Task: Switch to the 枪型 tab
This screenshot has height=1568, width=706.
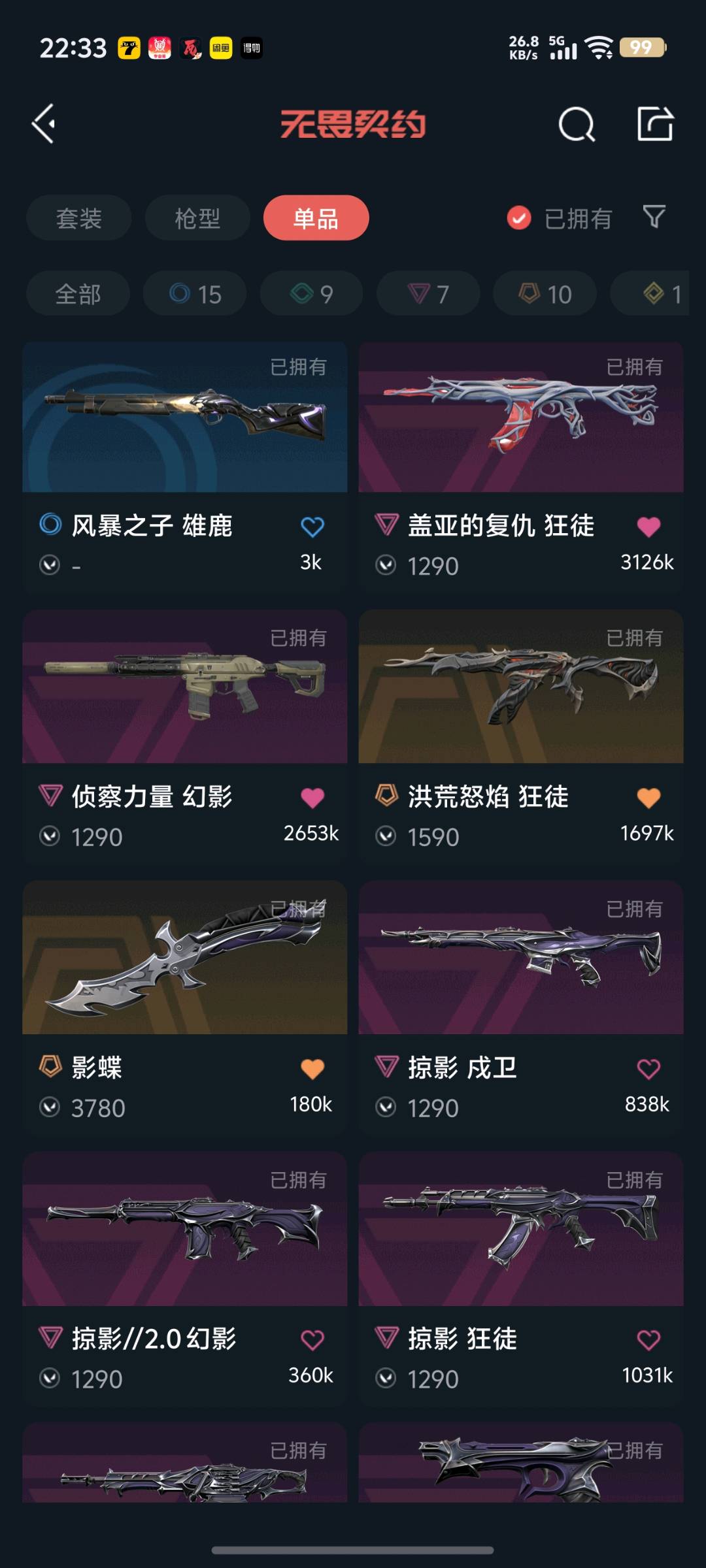Action: pyautogui.click(x=197, y=218)
